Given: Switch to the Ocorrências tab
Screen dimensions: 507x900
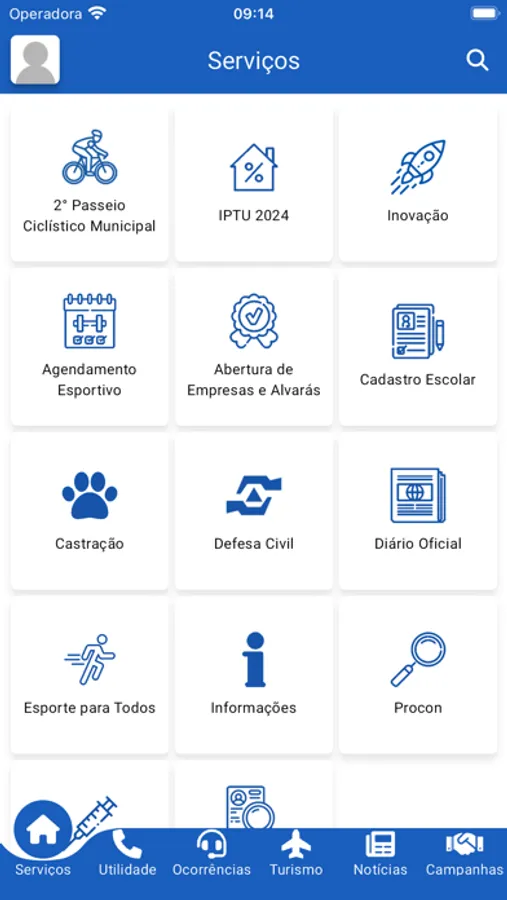Looking at the screenshot, I should tap(211, 855).
